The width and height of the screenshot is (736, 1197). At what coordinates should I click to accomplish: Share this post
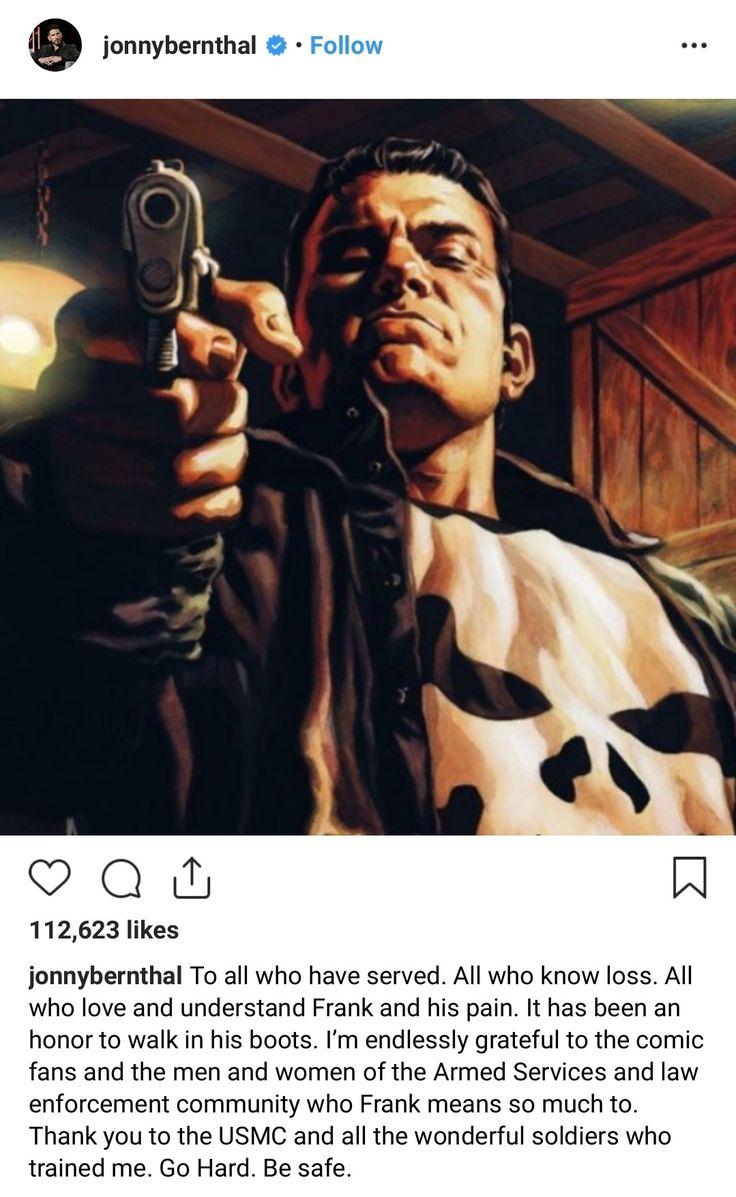[x=190, y=877]
